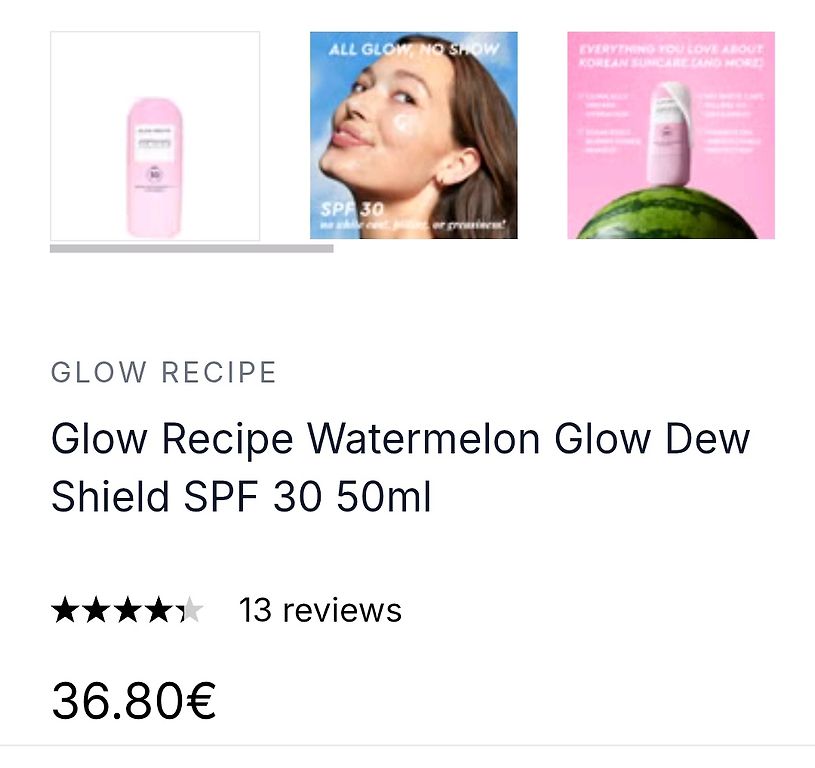The height and width of the screenshot is (768, 815).
Task: View the All Glow No Show image
Action: 413,136
